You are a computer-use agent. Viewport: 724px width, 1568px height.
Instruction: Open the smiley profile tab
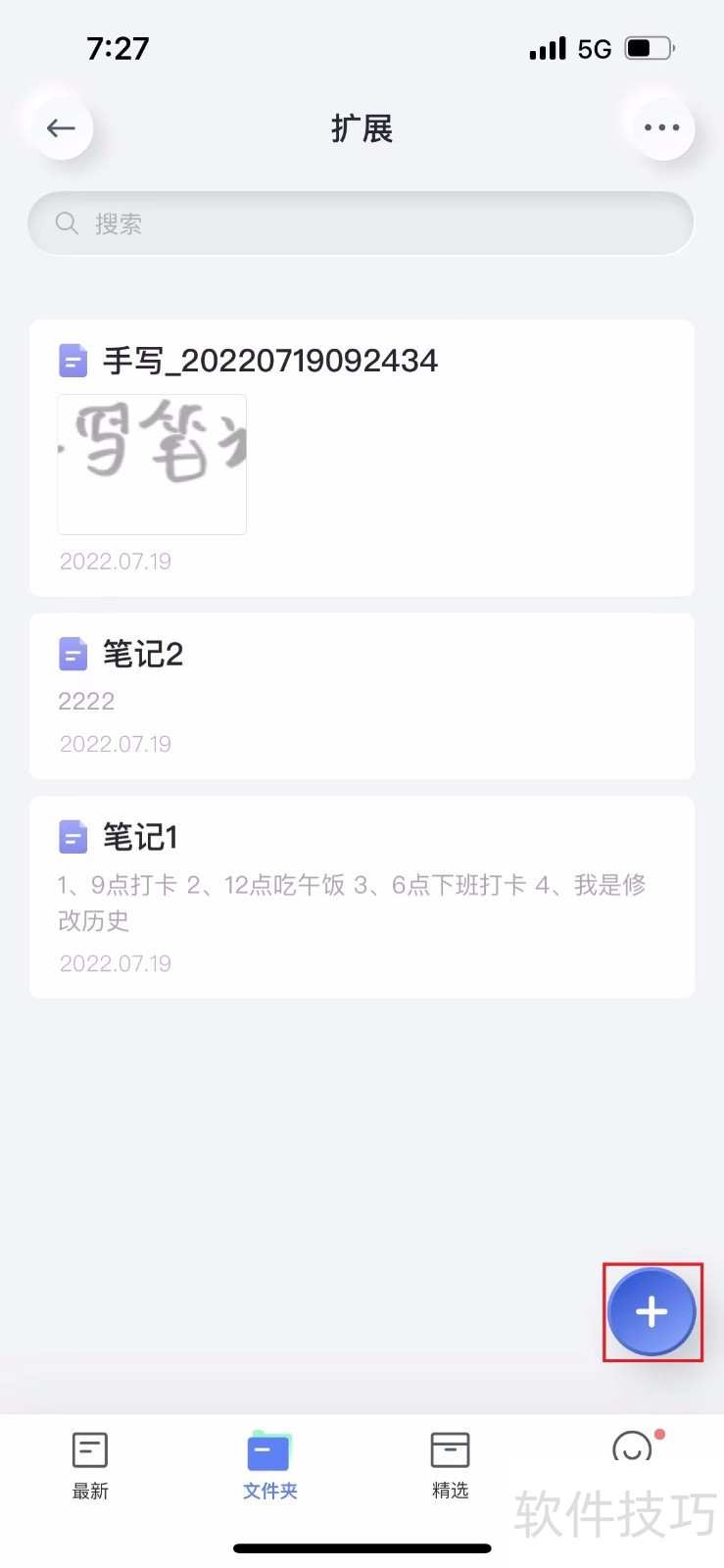632,1448
